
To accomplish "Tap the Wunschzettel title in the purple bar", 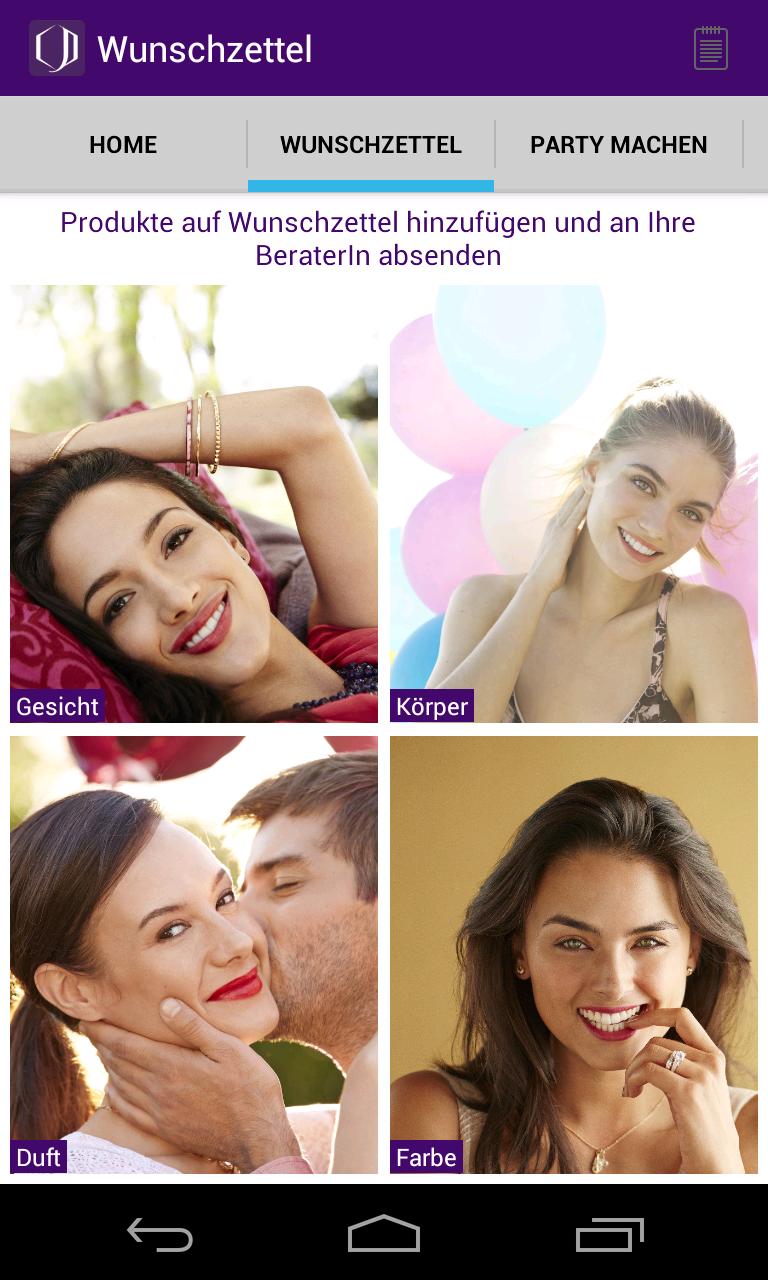I will tap(203, 48).
